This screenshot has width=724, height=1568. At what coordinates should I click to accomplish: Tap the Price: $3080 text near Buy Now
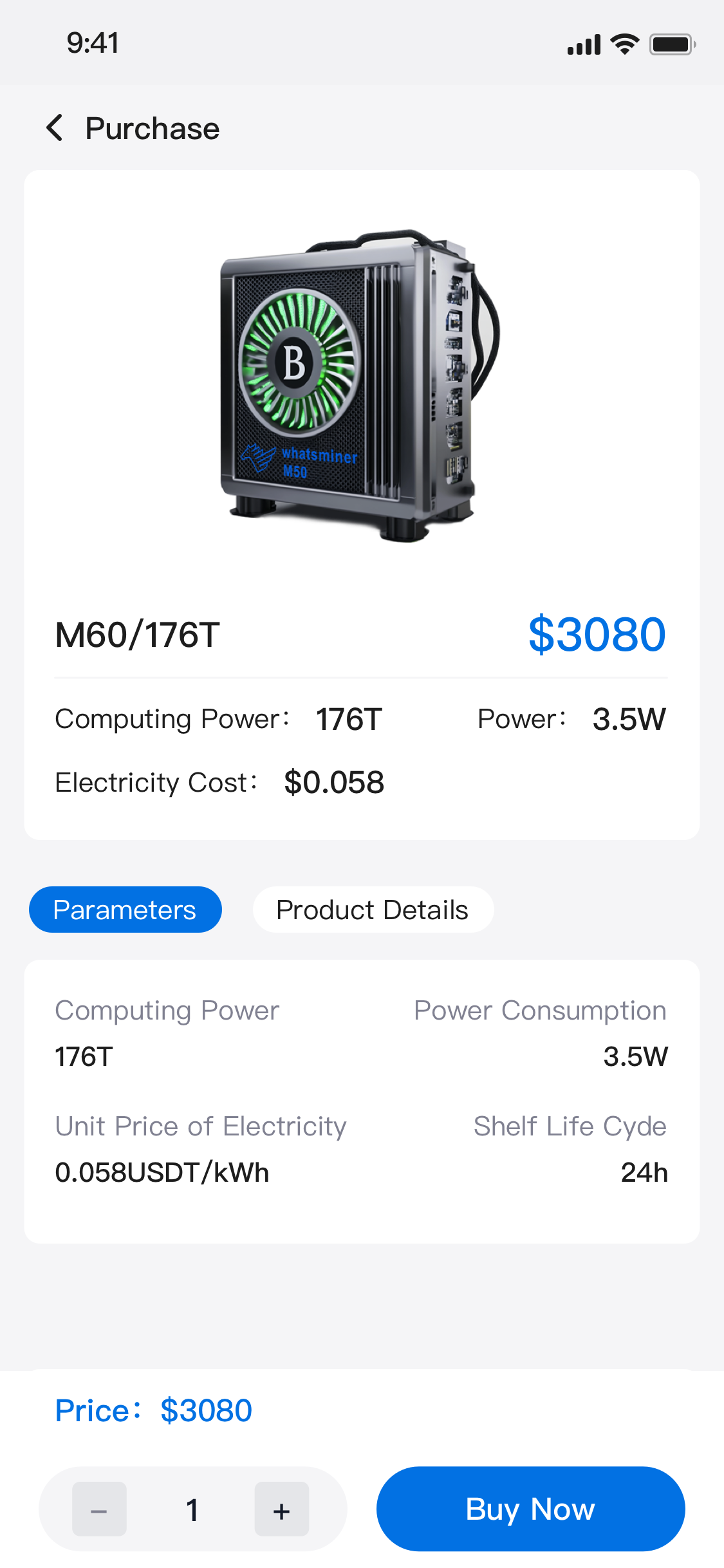point(153,1410)
